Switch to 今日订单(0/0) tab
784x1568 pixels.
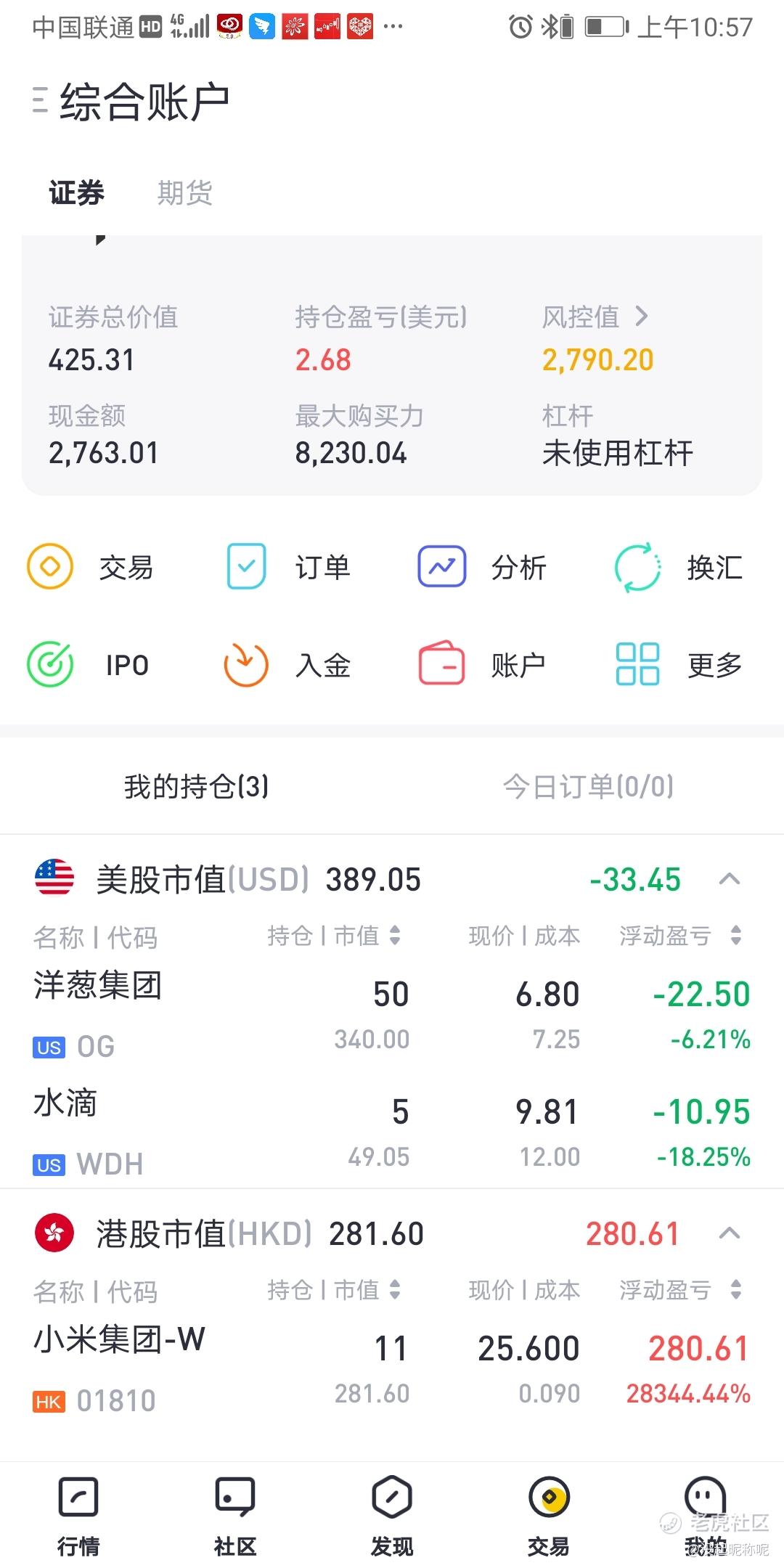588,786
